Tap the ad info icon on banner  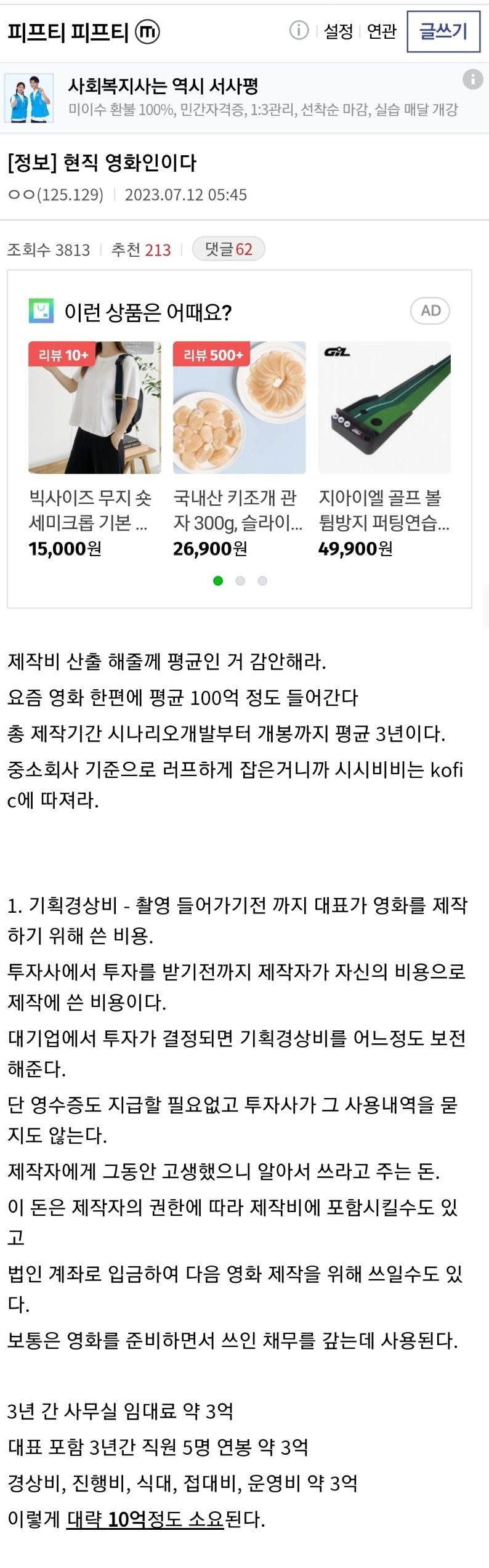[472, 79]
